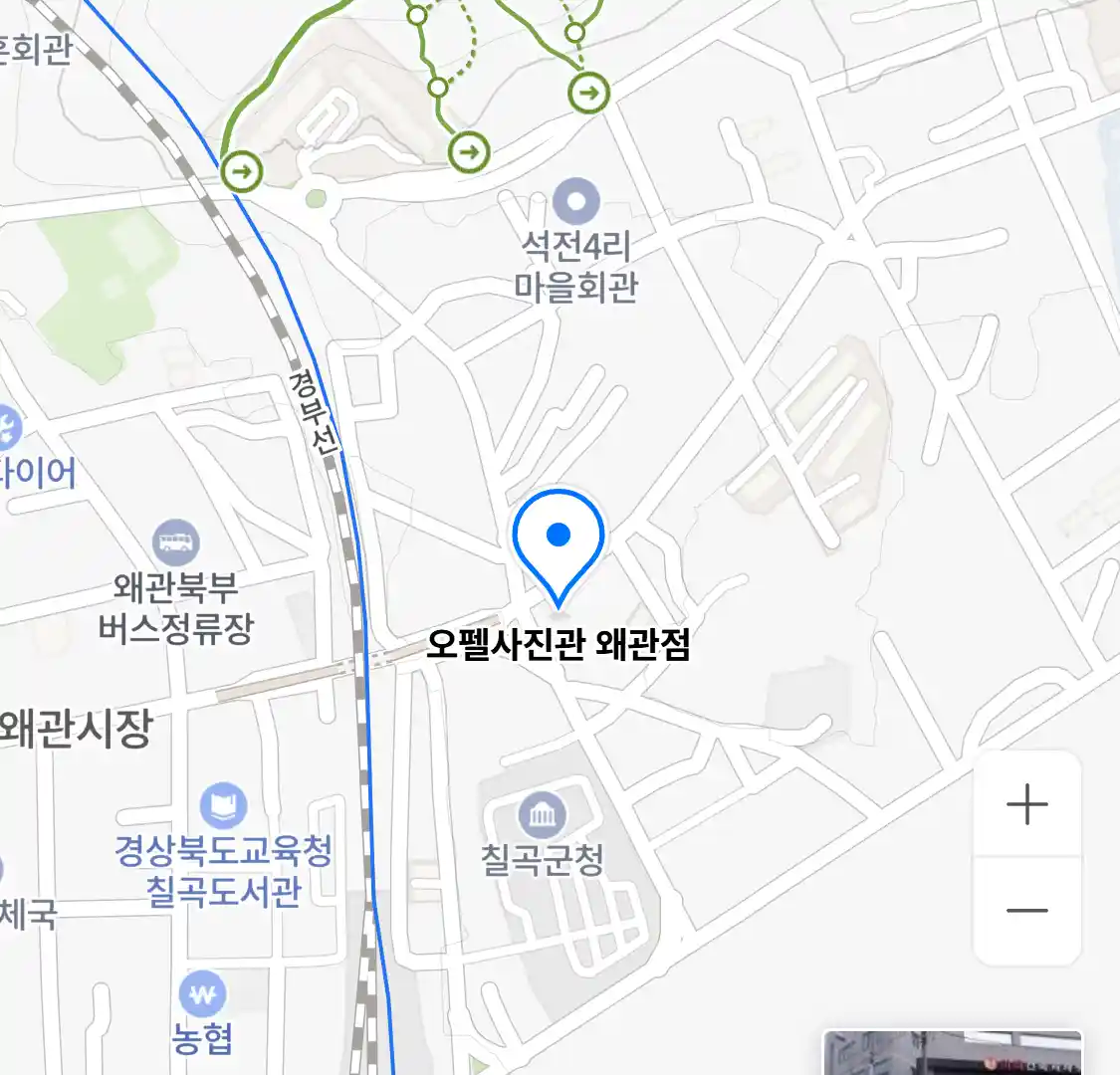Viewport: 1120px width, 1075px height.
Task: Select the 농협 bank marker
Action: point(203,994)
